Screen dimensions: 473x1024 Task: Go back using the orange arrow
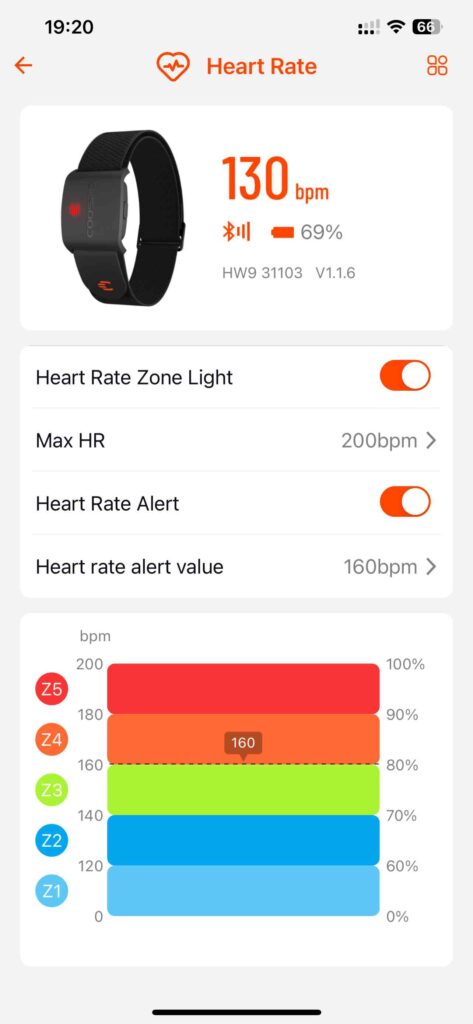pyautogui.click(x=24, y=65)
